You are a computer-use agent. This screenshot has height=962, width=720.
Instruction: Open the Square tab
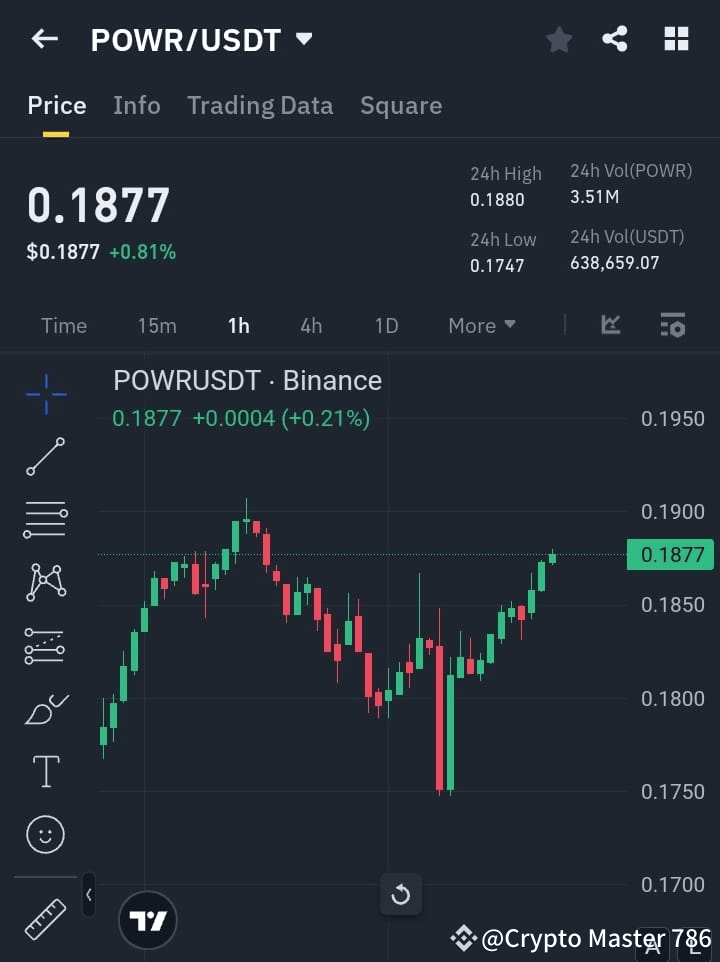(401, 105)
